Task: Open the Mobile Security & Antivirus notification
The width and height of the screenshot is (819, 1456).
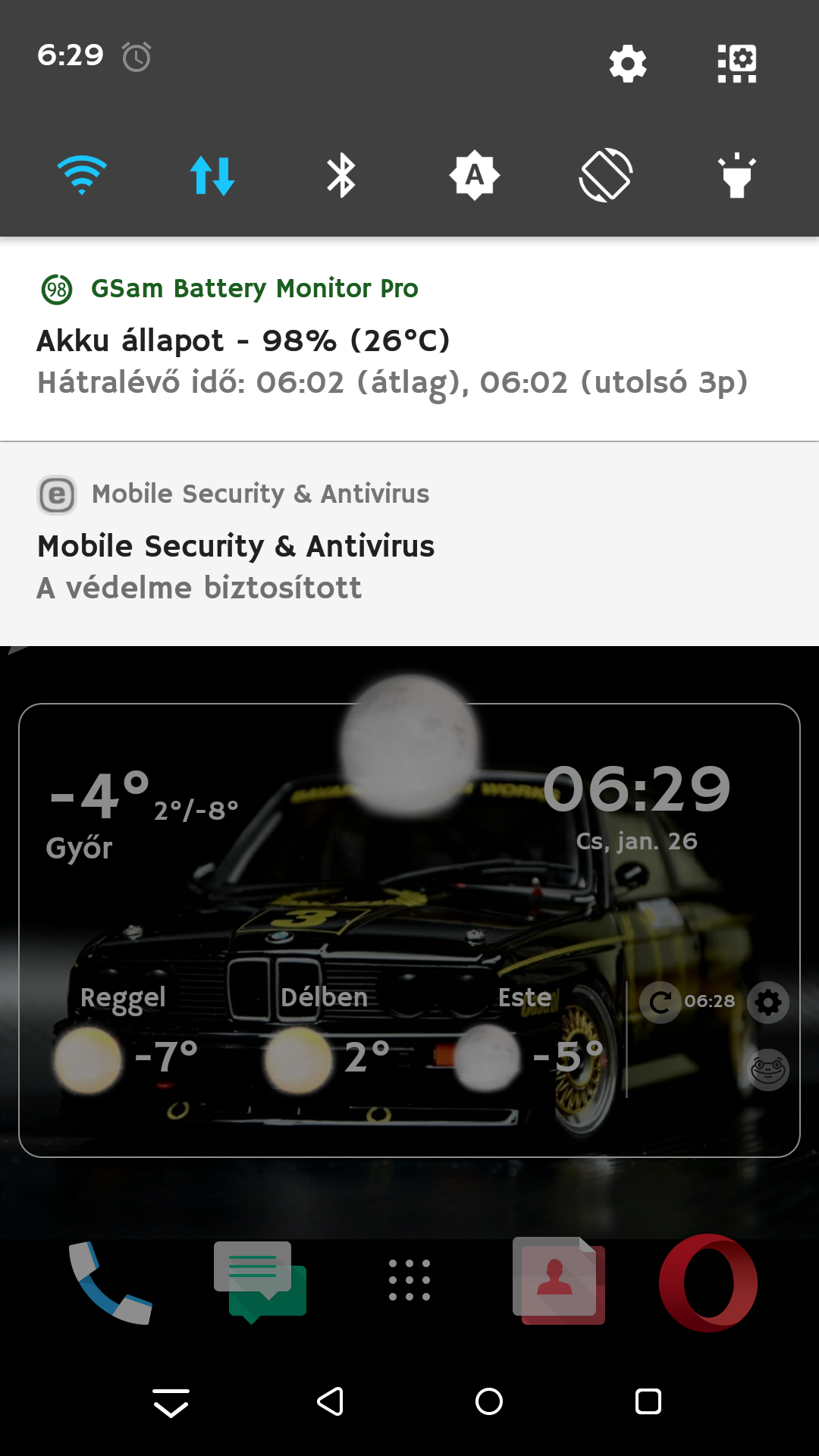Action: tap(409, 544)
